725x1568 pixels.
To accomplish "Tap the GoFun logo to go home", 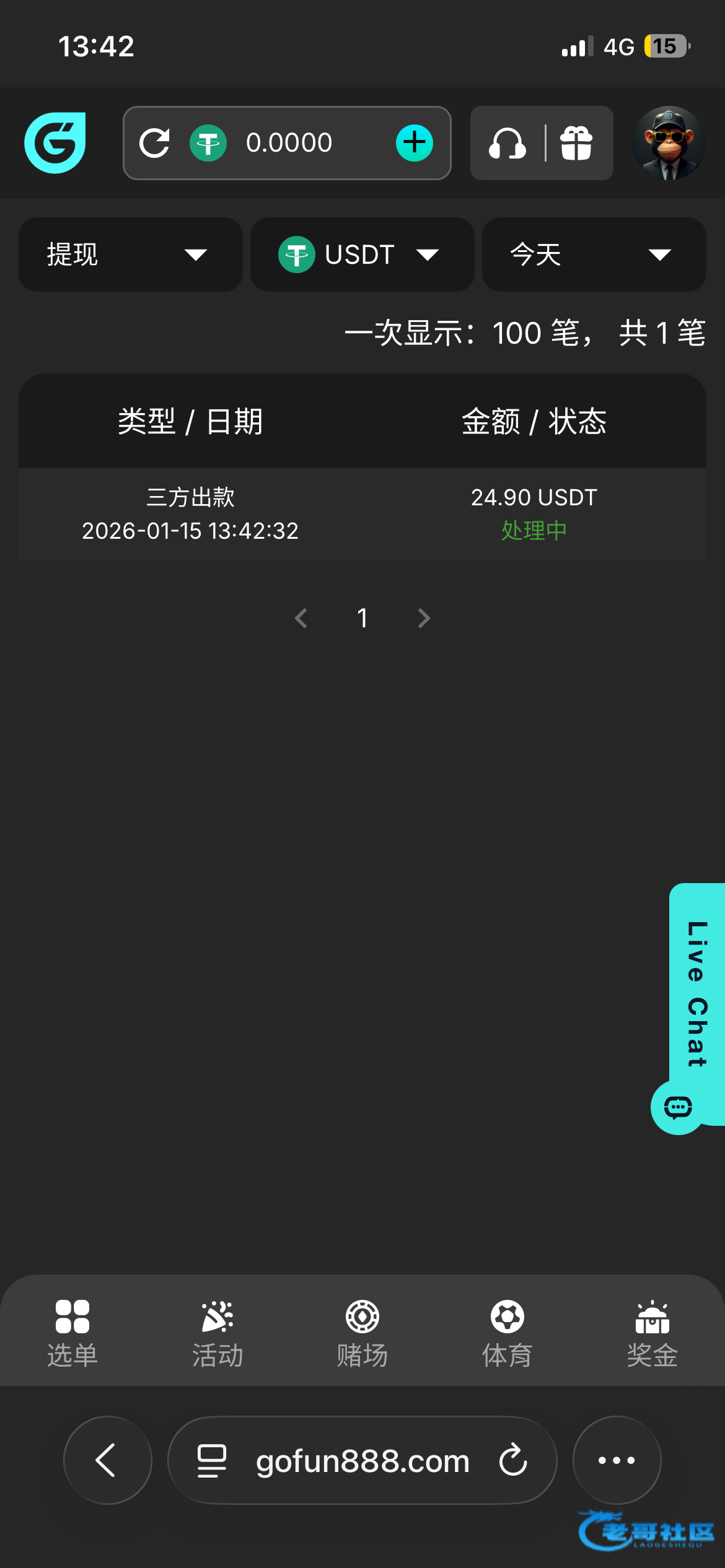I will [55, 143].
